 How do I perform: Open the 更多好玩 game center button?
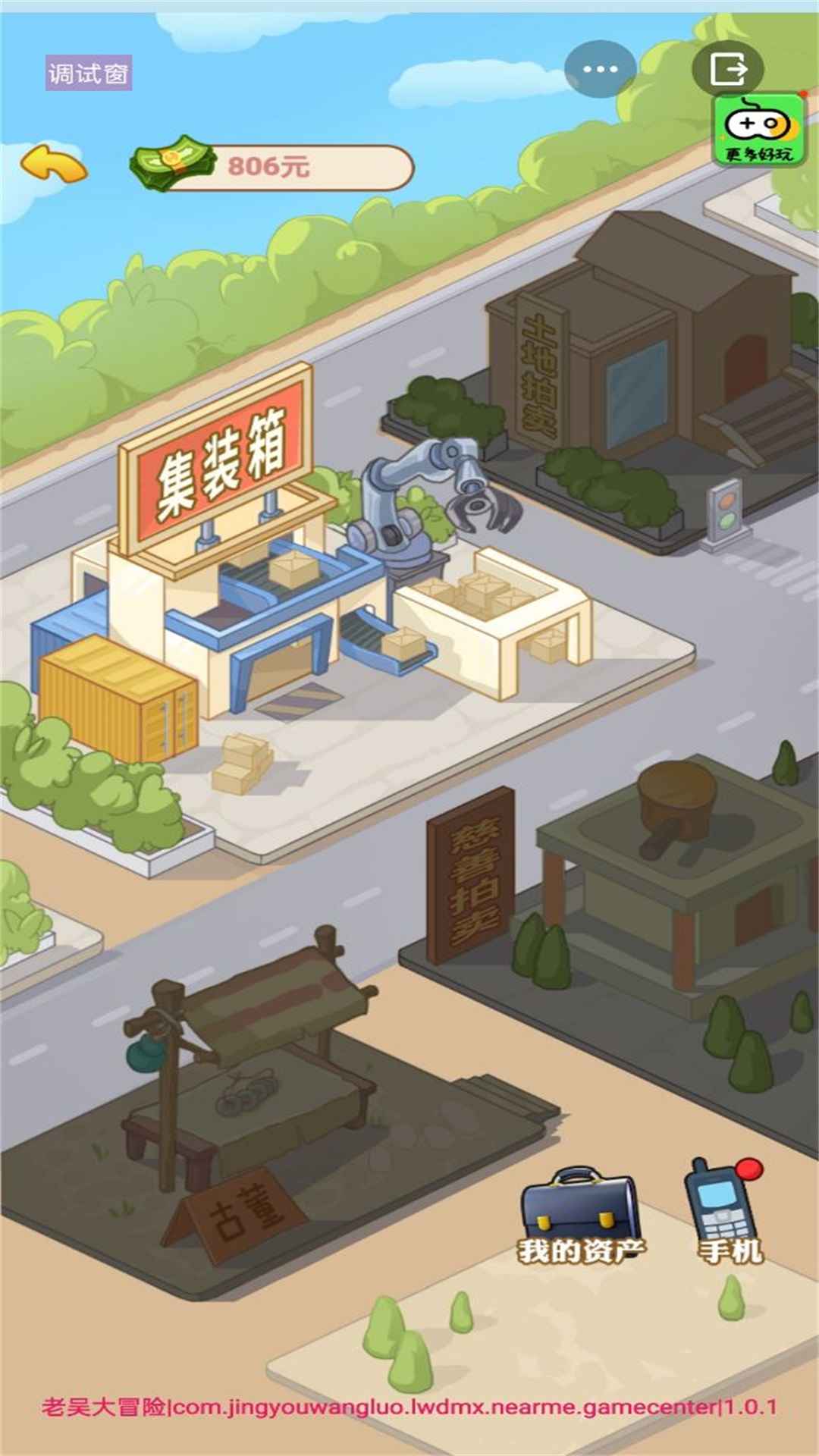coord(758,130)
